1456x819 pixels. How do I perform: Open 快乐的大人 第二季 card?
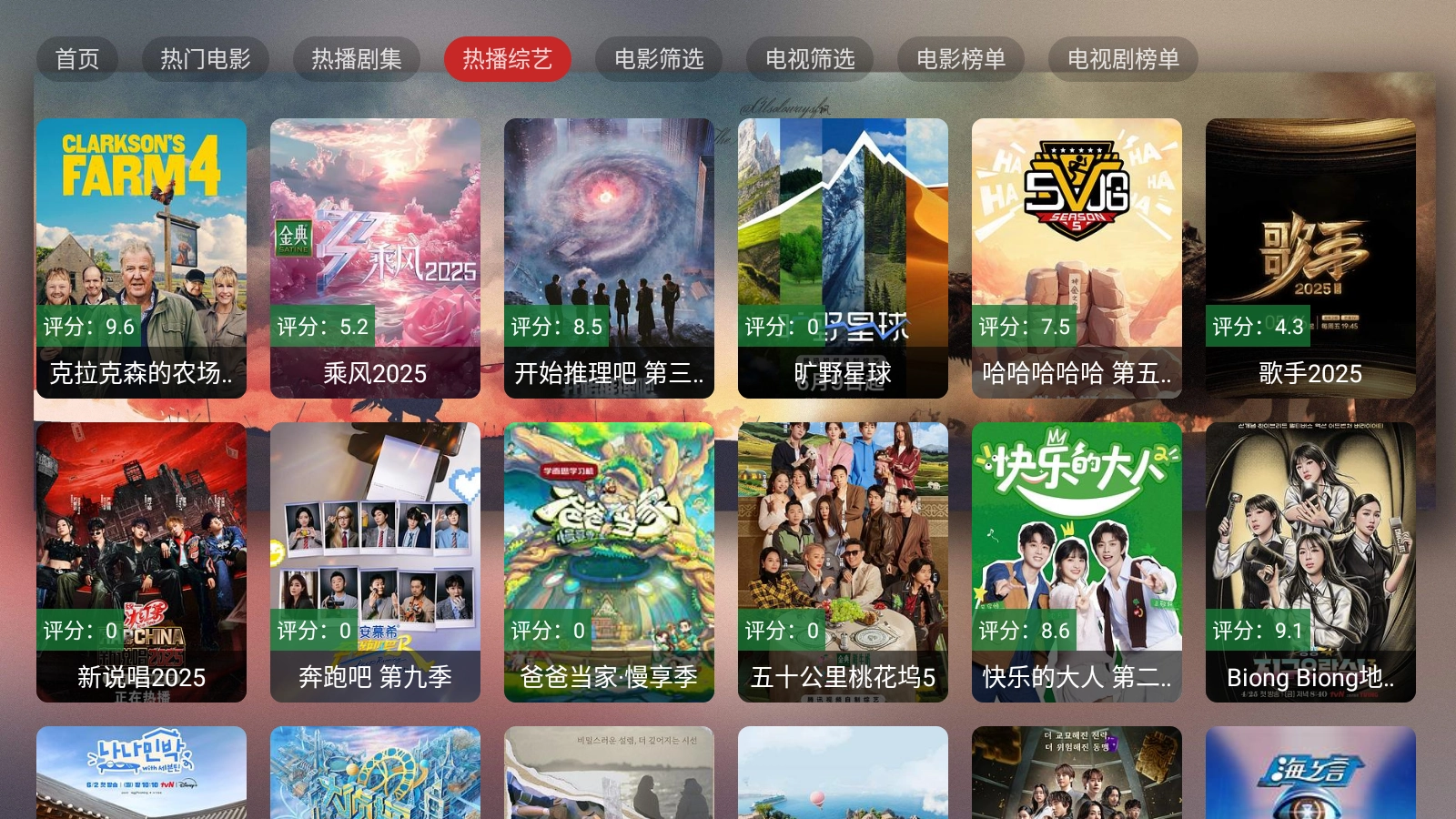pos(1077,561)
